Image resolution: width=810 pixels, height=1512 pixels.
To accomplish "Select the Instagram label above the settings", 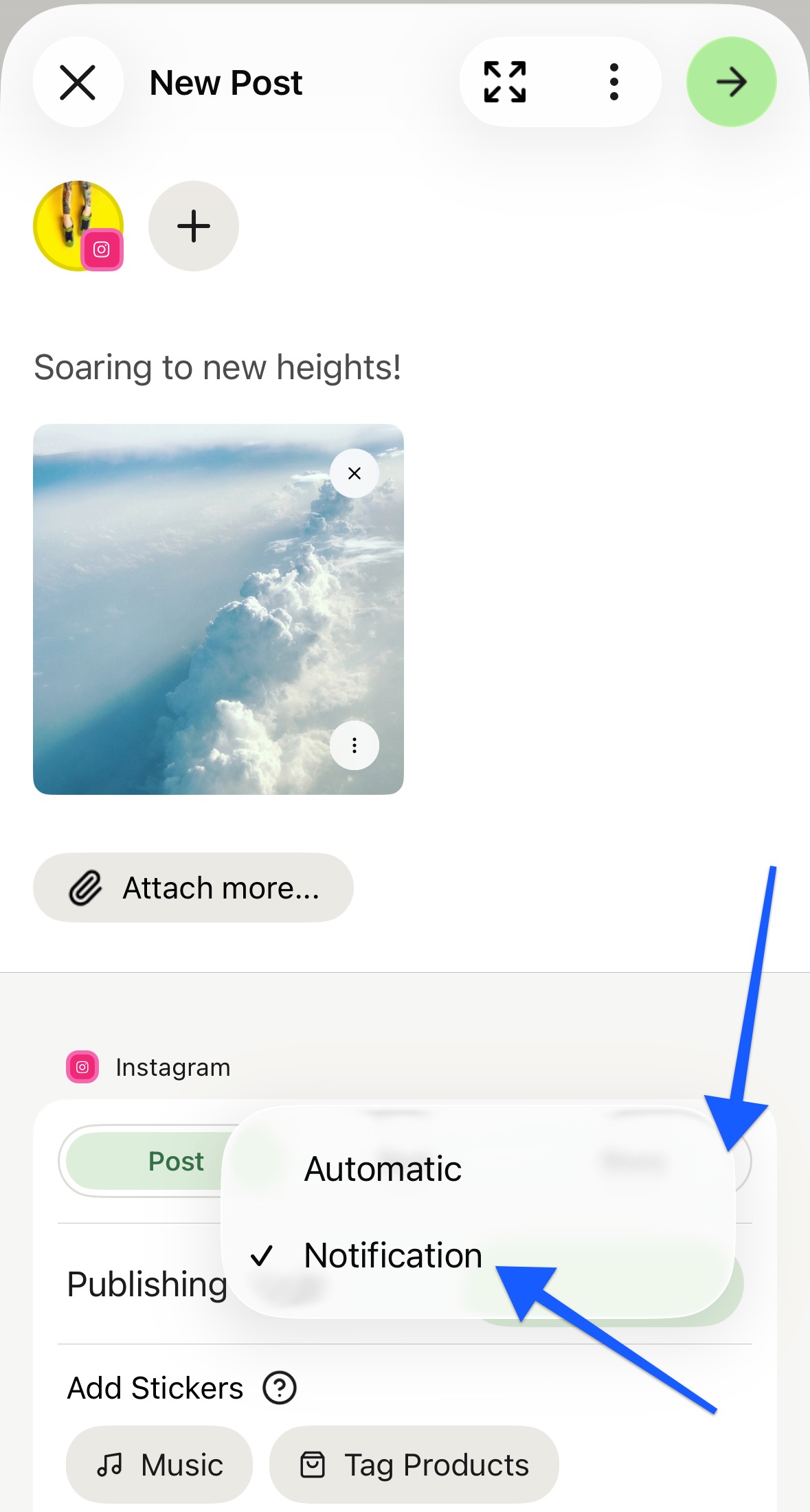I will click(x=172, y=1067).
